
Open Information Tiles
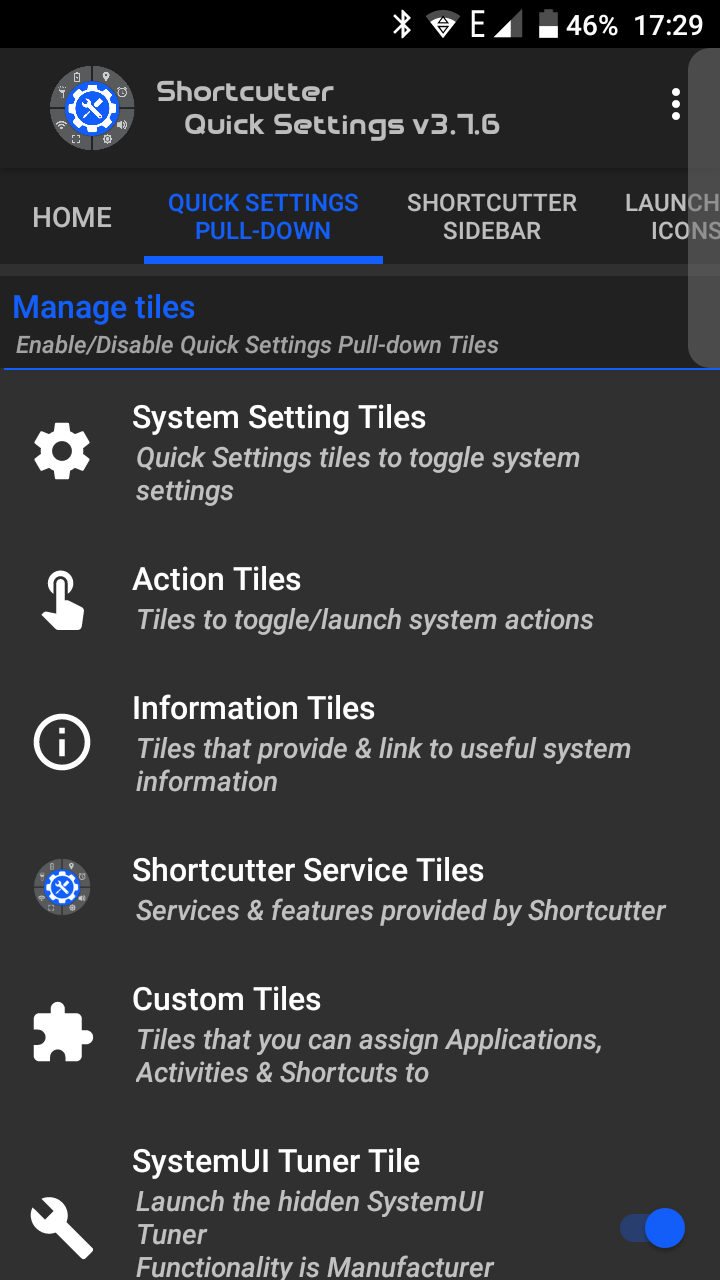(x=360, y=743)
